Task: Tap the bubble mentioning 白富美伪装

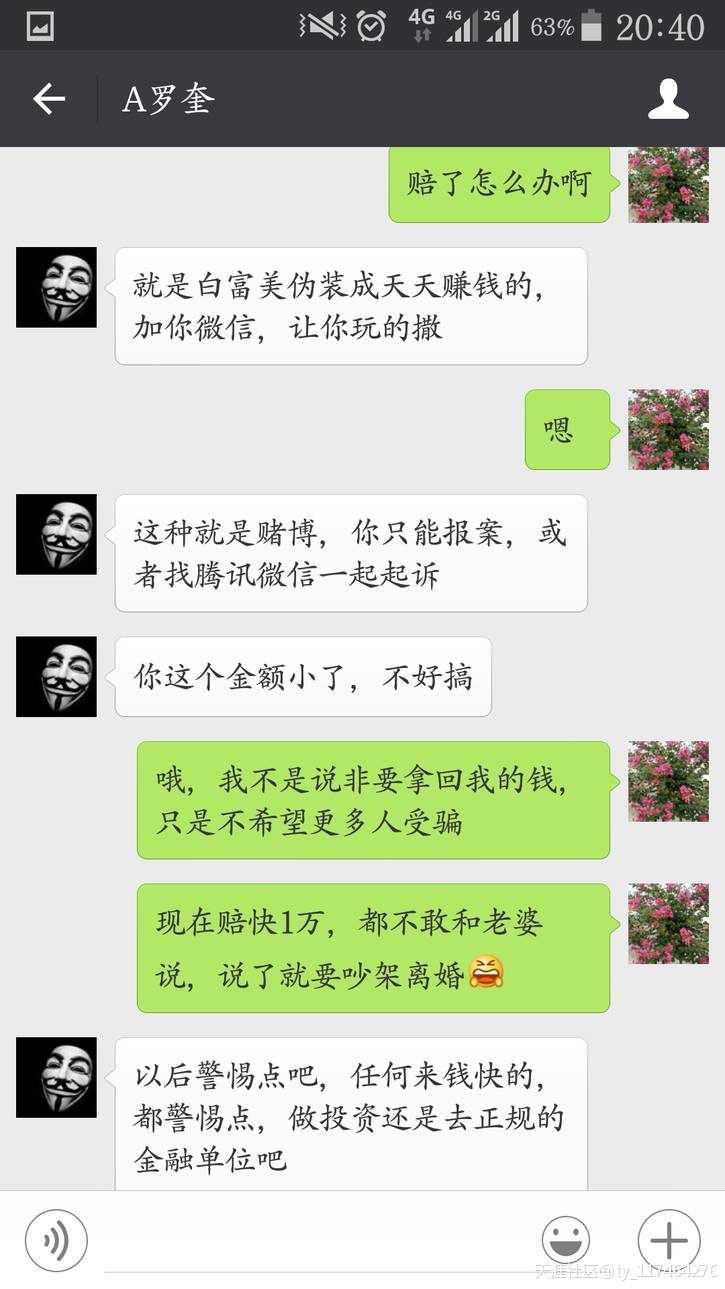Action: point(350,305)
